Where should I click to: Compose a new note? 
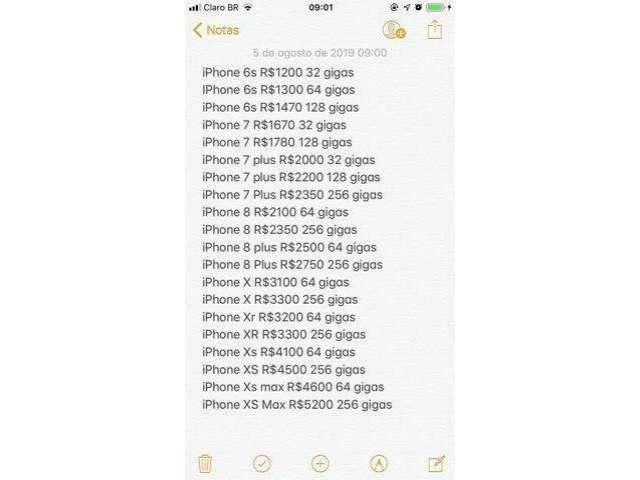point(436,463)
